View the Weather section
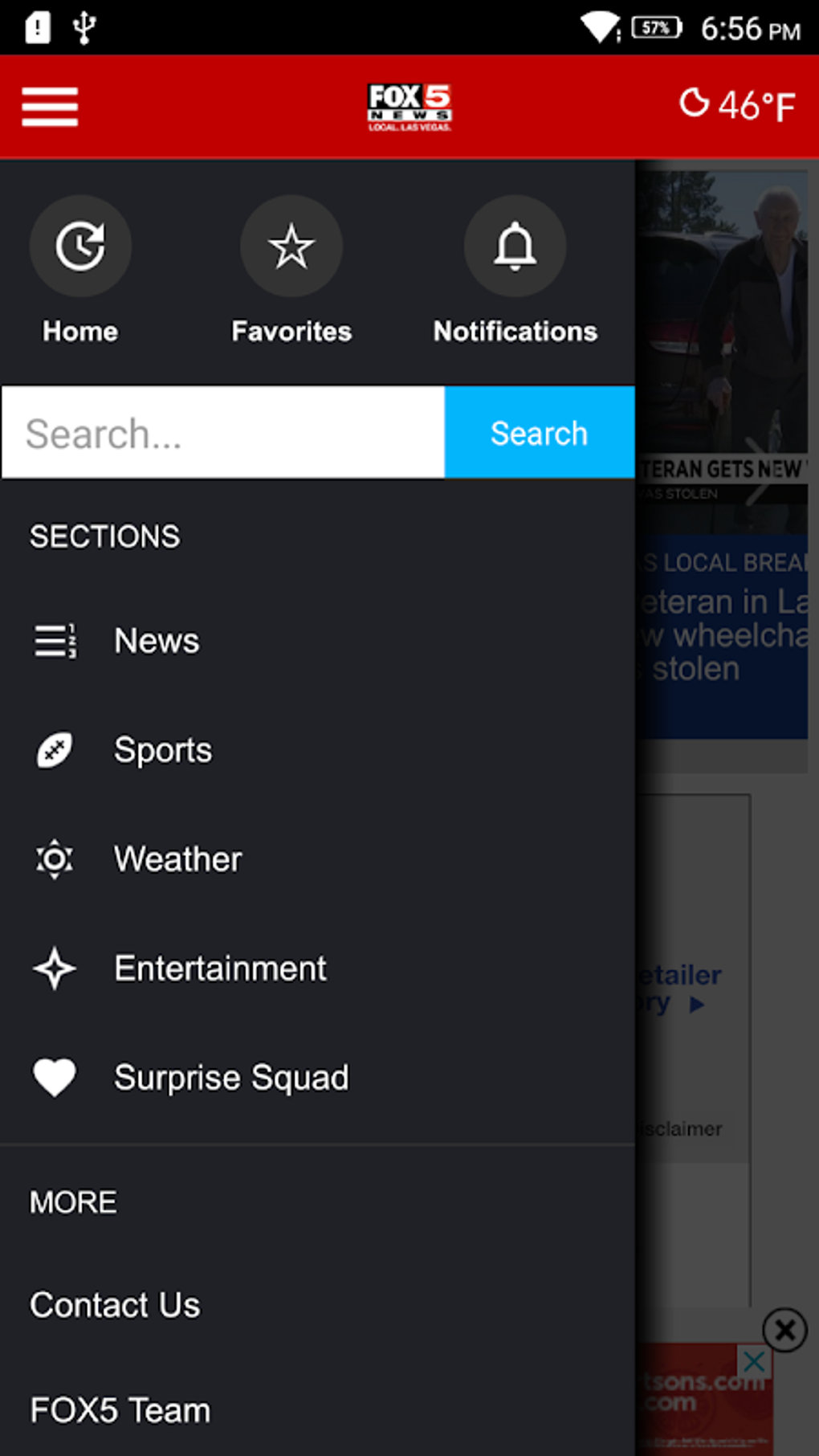The height and width of the screenshot is (1456, 819). (177, 859)
